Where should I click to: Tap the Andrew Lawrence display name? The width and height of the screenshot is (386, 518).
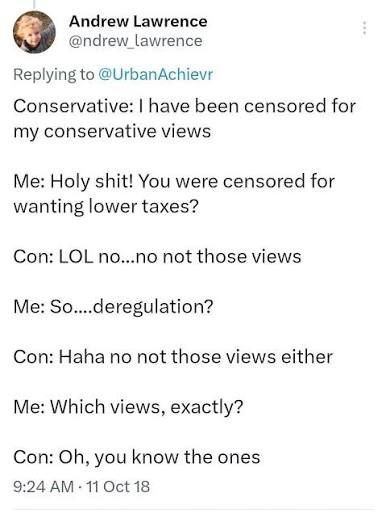click(138, 22)
